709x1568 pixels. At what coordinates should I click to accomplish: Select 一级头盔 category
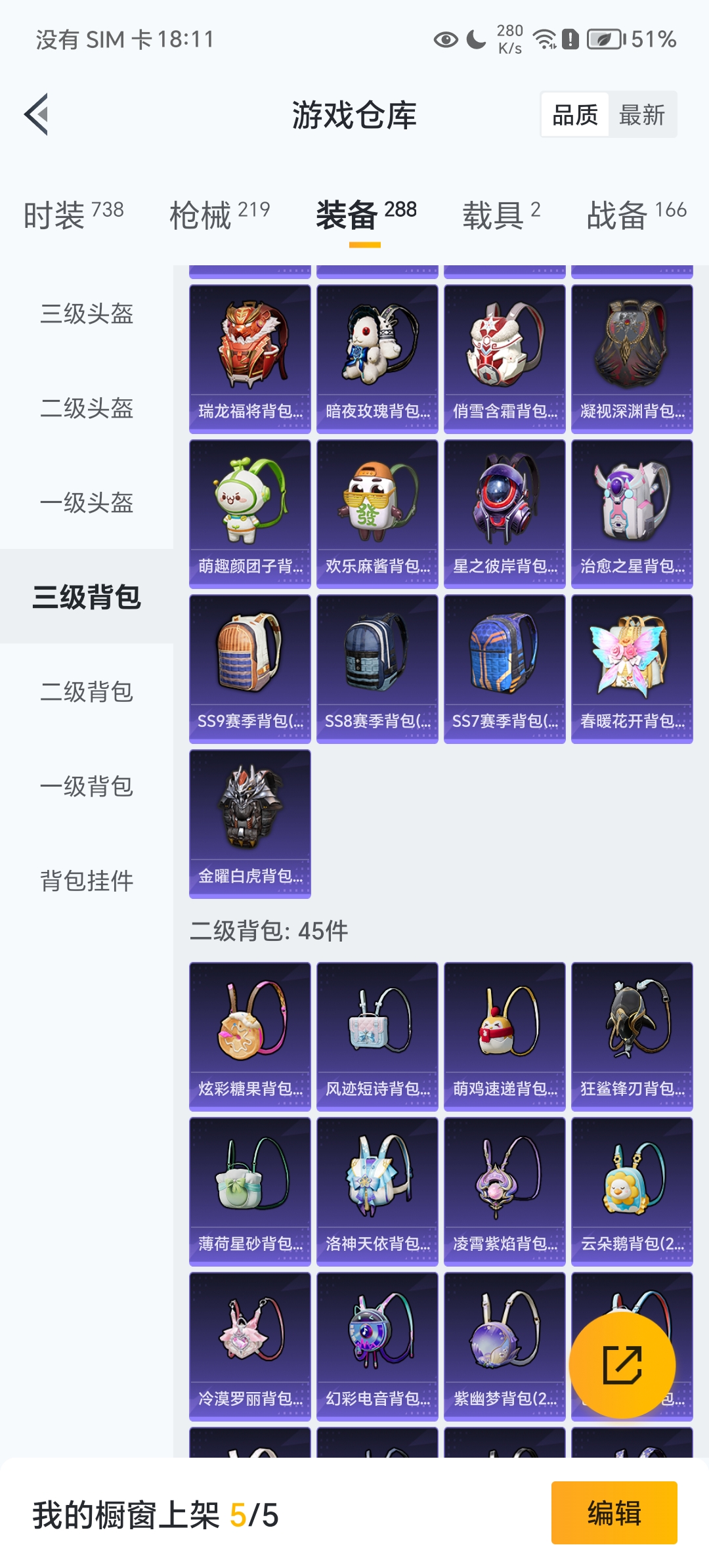pos(87,502)
